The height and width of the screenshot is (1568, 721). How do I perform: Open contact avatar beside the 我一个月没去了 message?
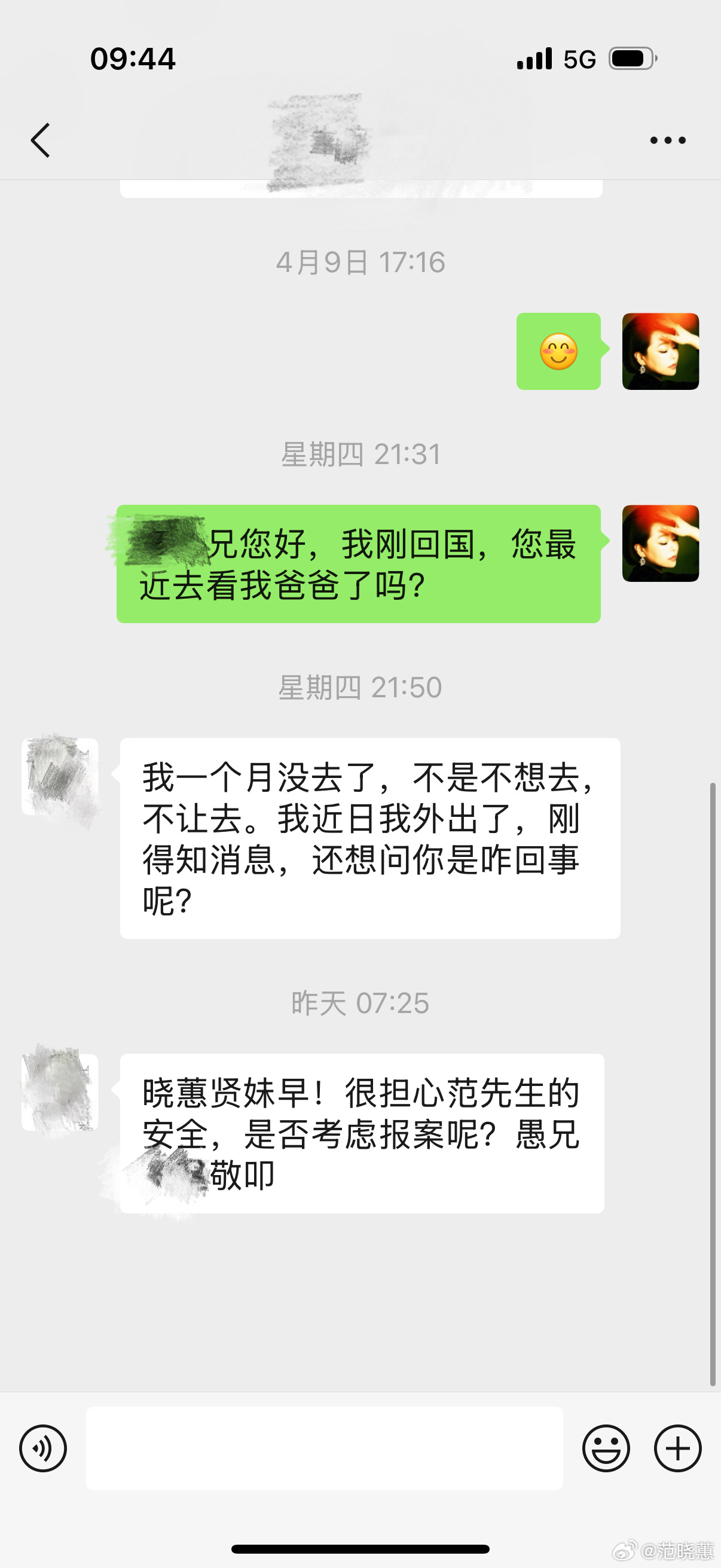(60, 777)
